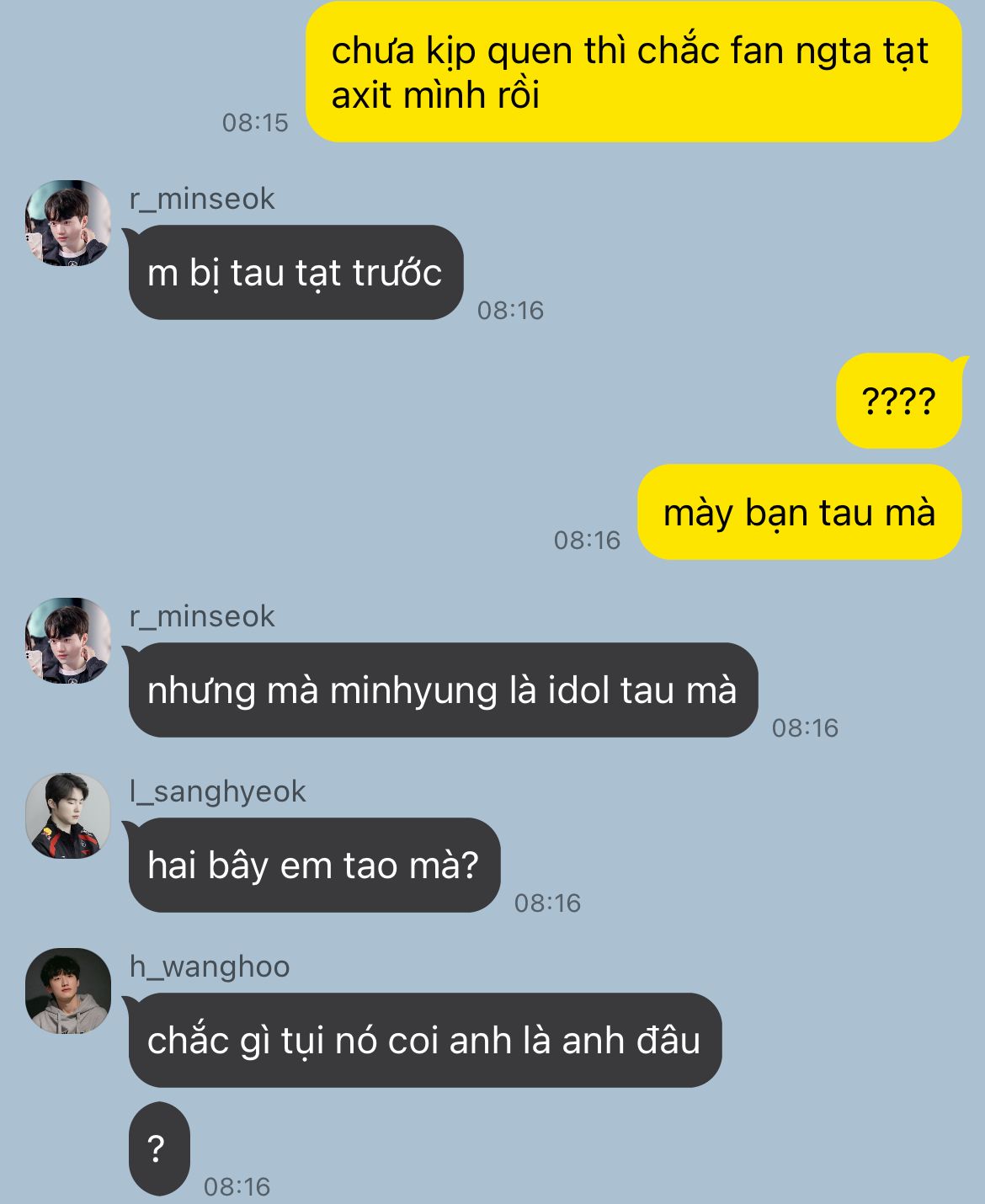
Task: Tap r_minseok's avatar beside "nhưng mà minhyung" message
Action: [68, 641]
